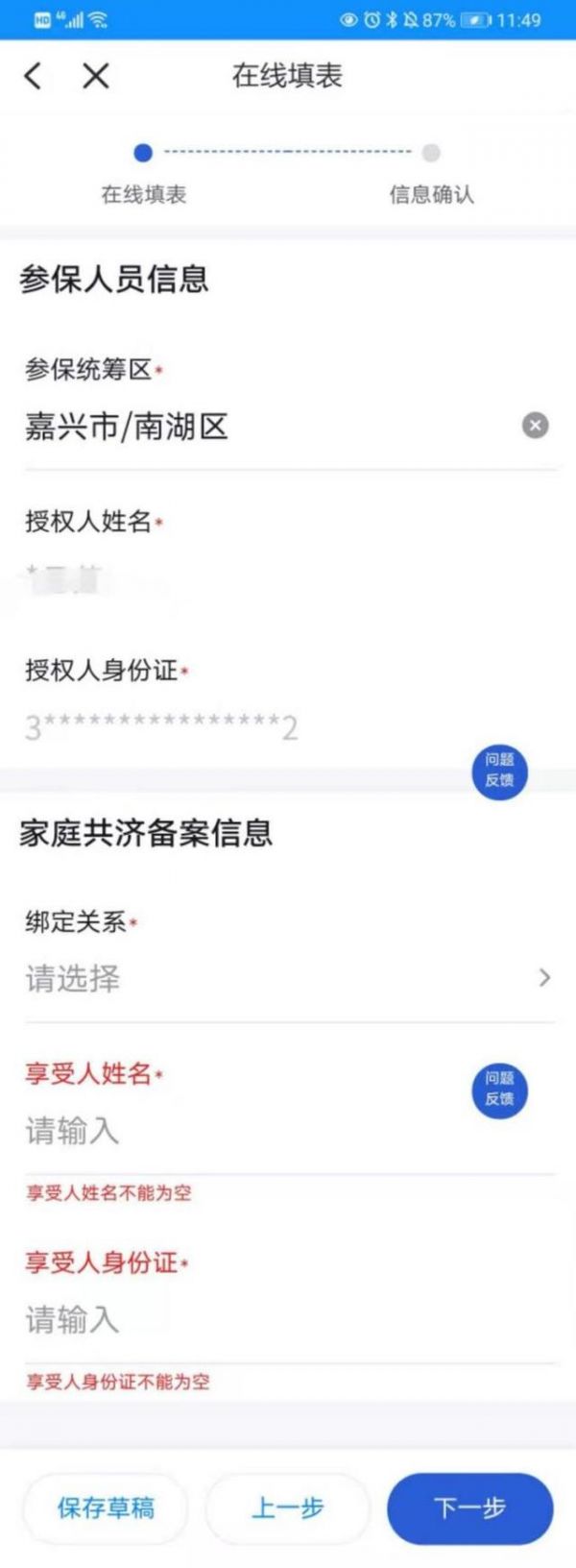Open 问题反馈 bubble beside 享受人姓名

tap(499, 1089)
